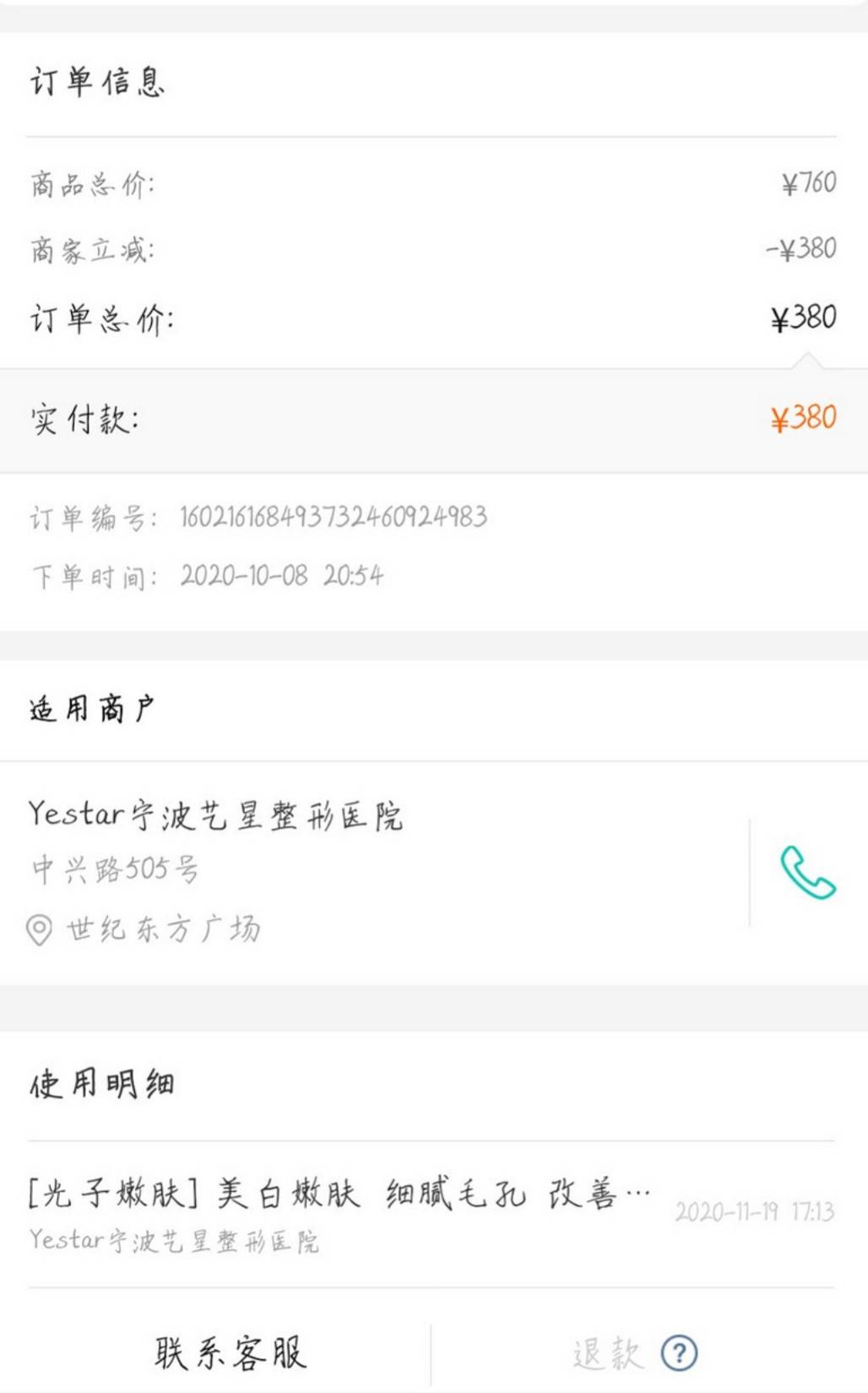Tap 联系客服 to contact support
The height and width of the screenshot is (1393, 868).
[230, 1353]
